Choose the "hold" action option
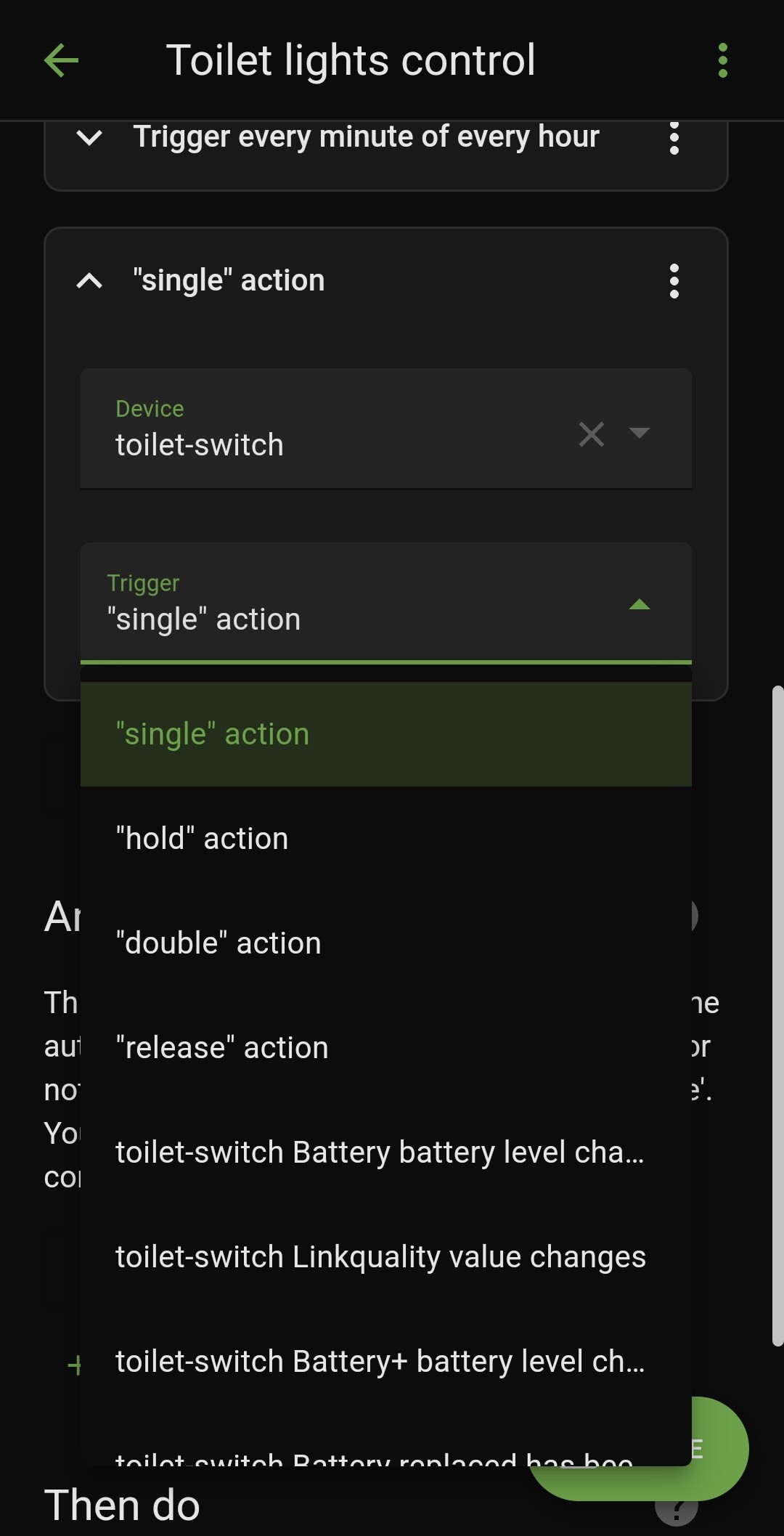784x1536 pixels. tap(385, 839)
